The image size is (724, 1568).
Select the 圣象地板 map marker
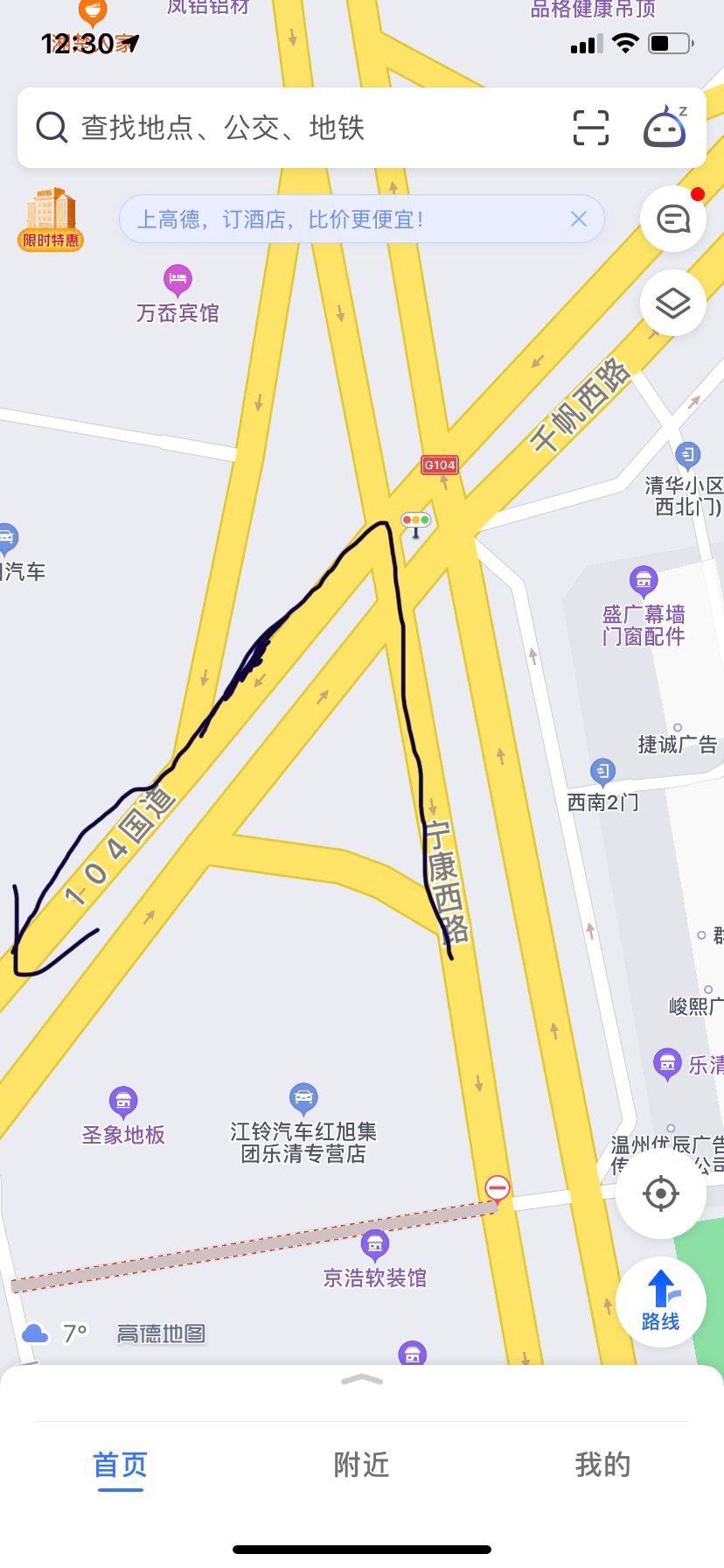[123, 1102]
